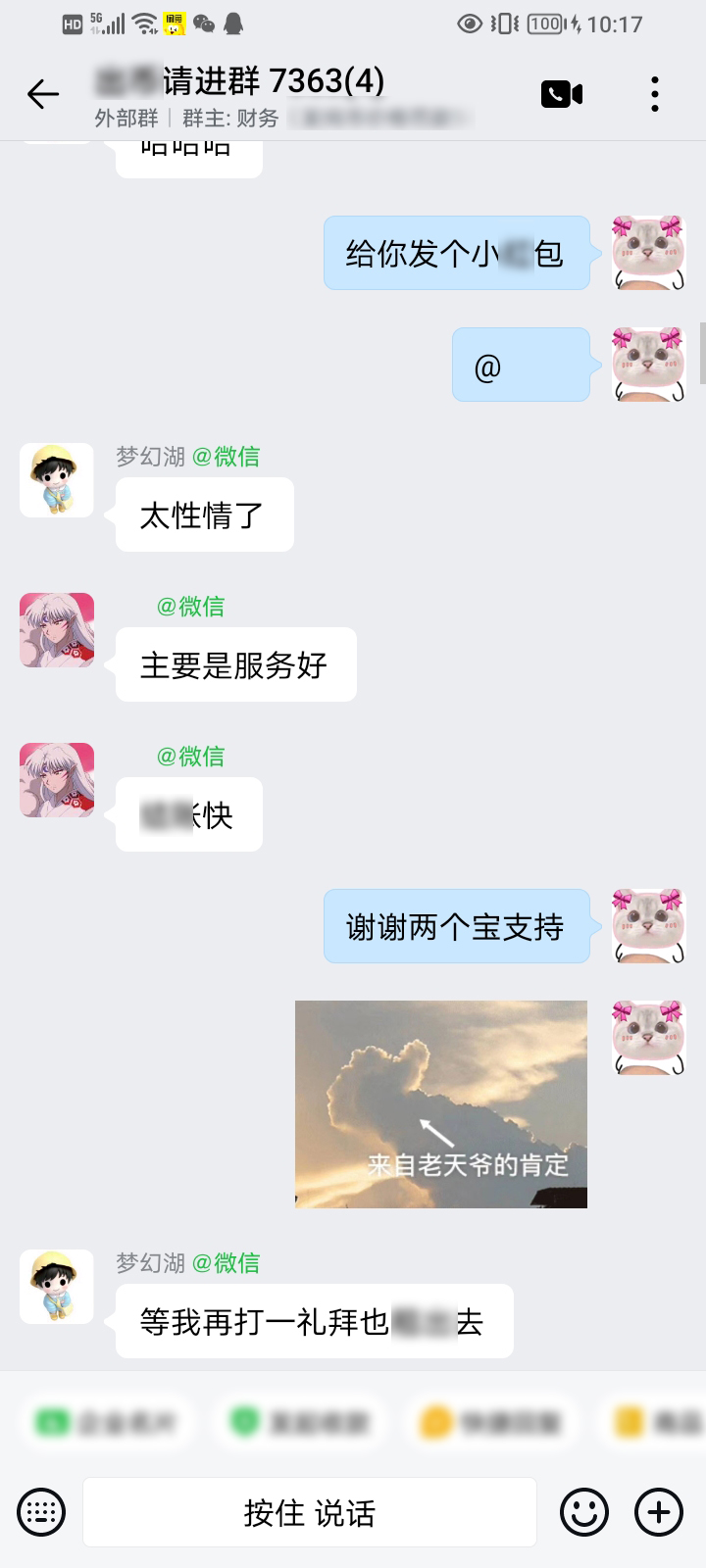View profile of avatar beside 主要是服务好
The height and width of the screenshot is (1568, 706).
tap(57, 630)
